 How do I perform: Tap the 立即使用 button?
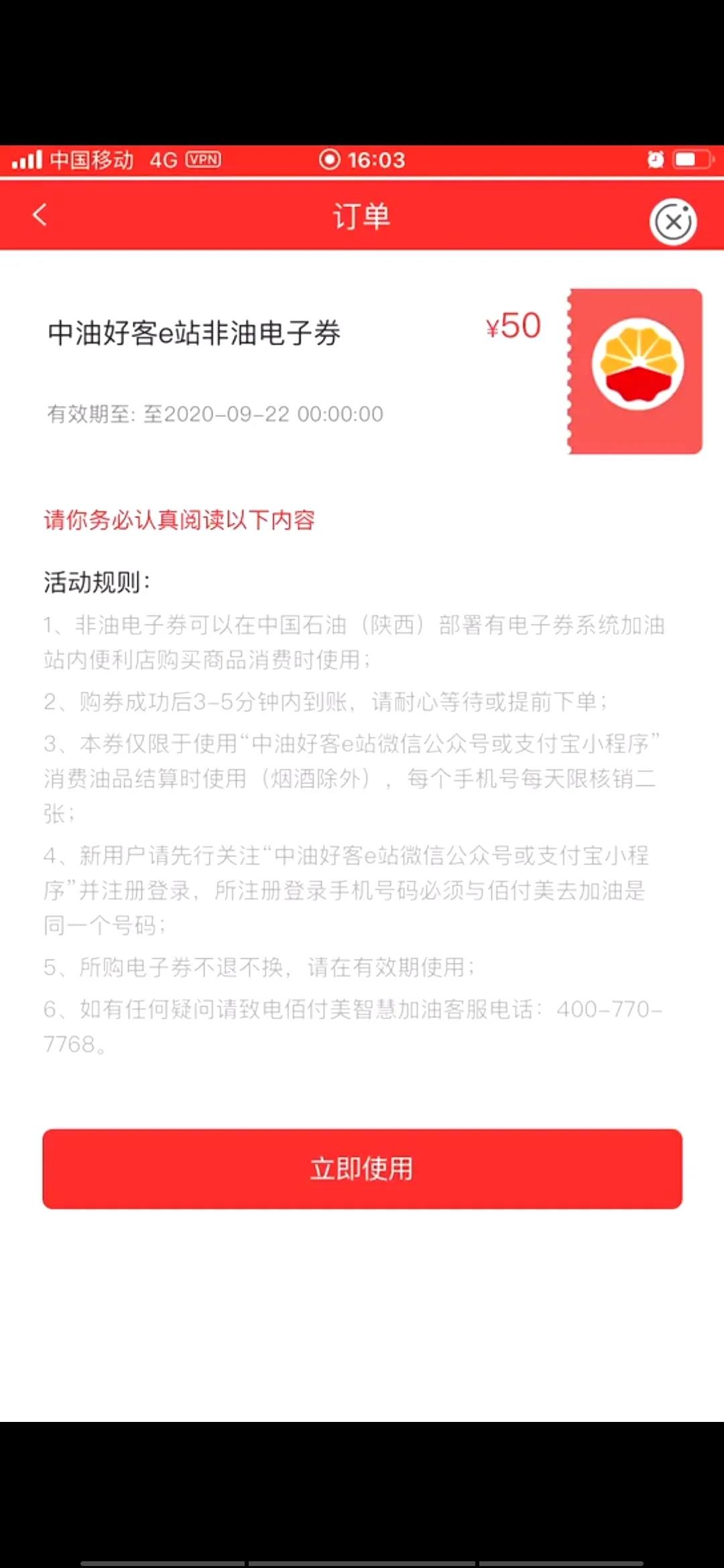click(x=362, y=1169)
